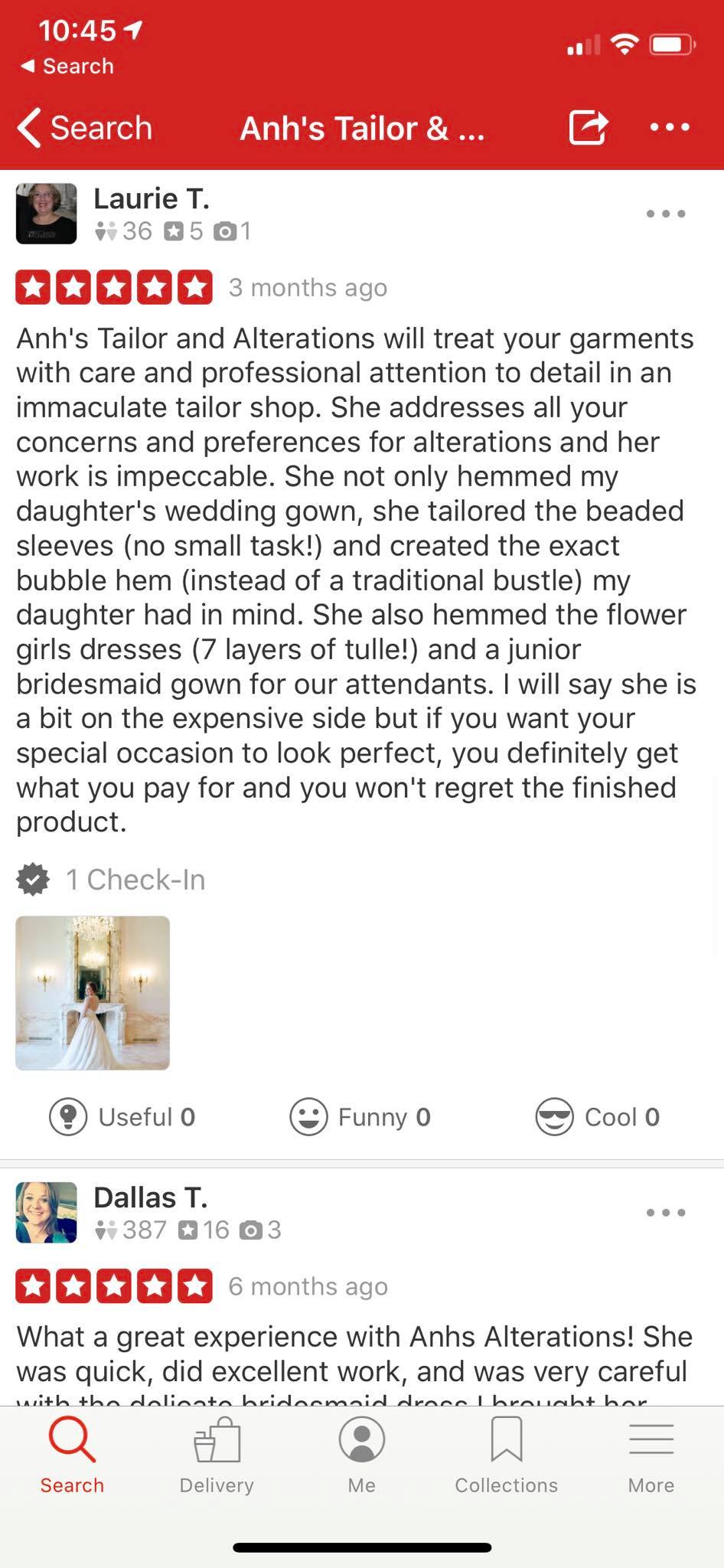Return to previous app via Search breadcrumb
This screenshot has height=1568, width=724.
[67, 67]
